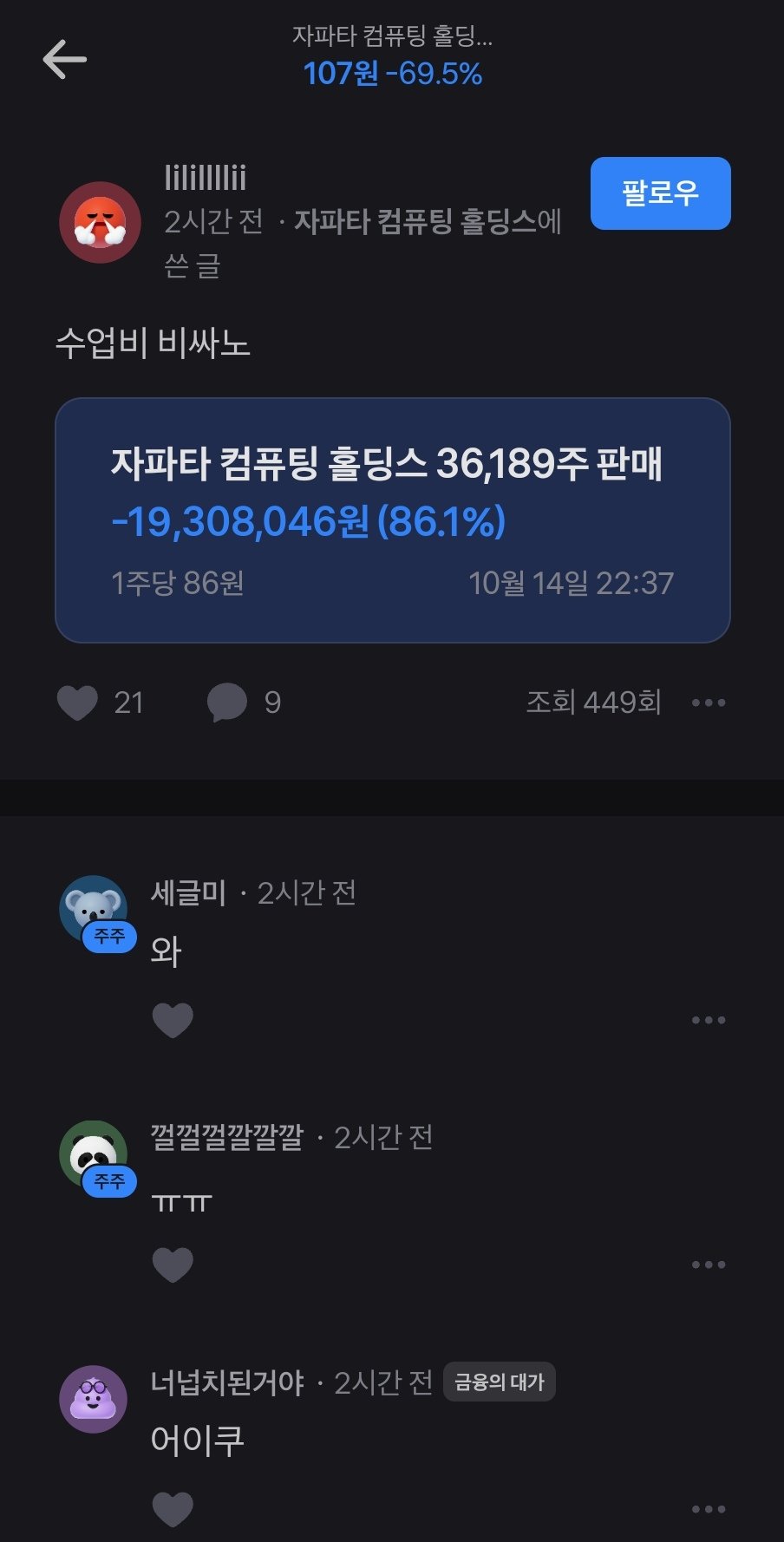Screen dimensions: 784x1542
Task: Like 세글미's comment
Action: 173,1020
